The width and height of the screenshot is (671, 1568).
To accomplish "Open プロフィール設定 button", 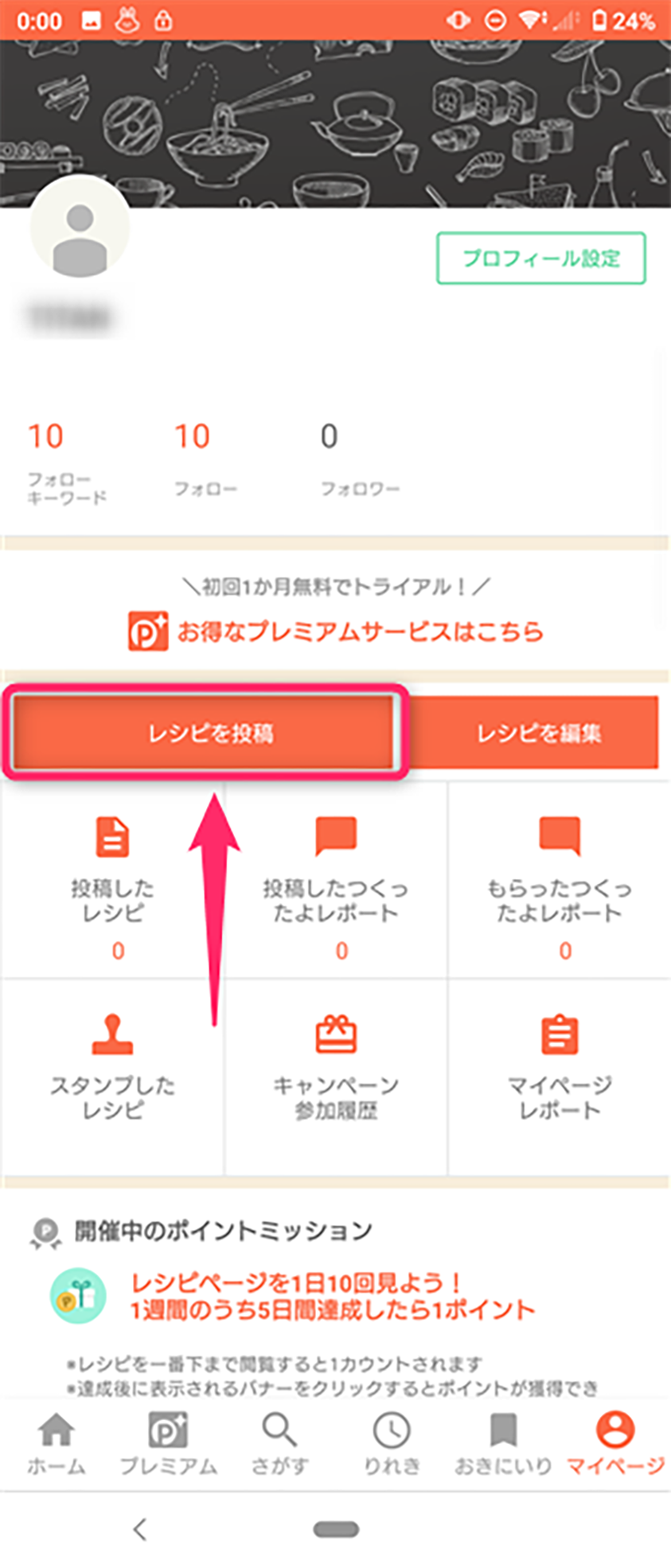I will (540, 258).
